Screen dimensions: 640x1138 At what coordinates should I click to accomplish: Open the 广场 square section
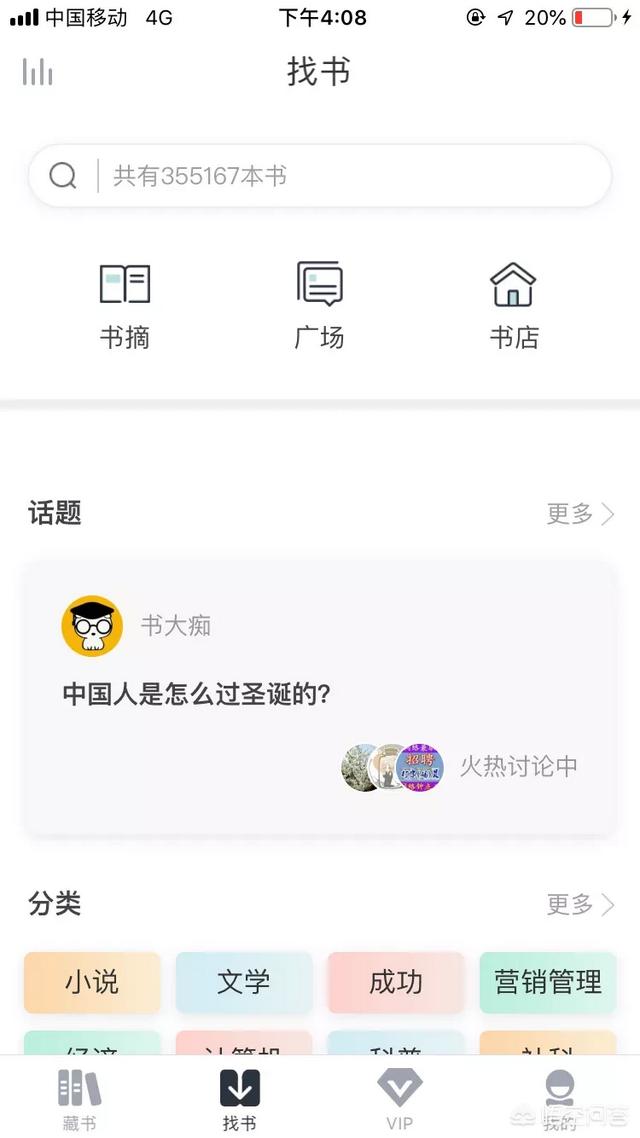tap(319, 305)
